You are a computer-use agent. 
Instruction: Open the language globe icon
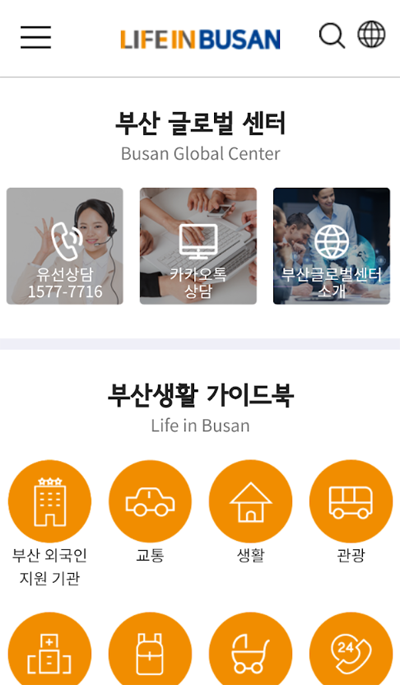tap(372, 34)
